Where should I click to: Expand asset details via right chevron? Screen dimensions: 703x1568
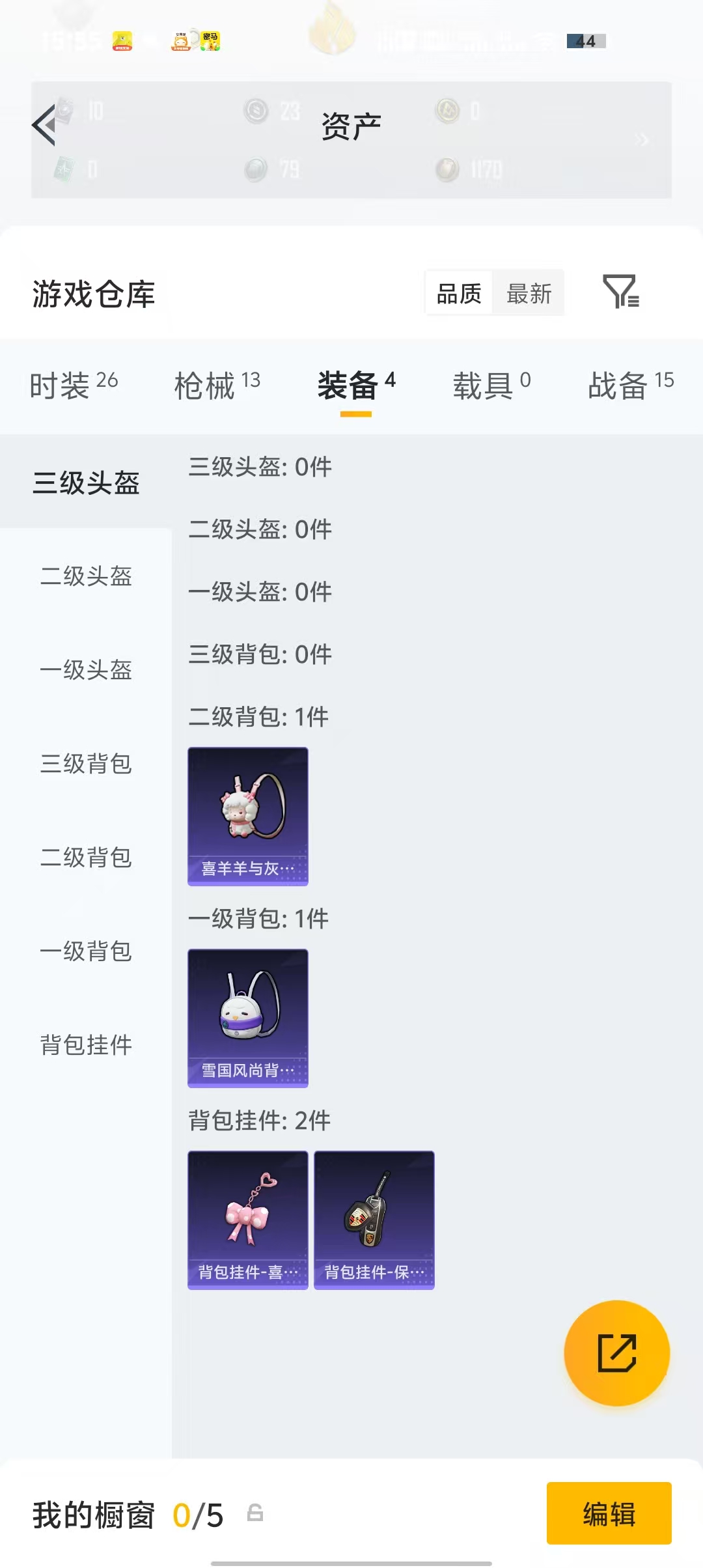[x=643, y=140]
